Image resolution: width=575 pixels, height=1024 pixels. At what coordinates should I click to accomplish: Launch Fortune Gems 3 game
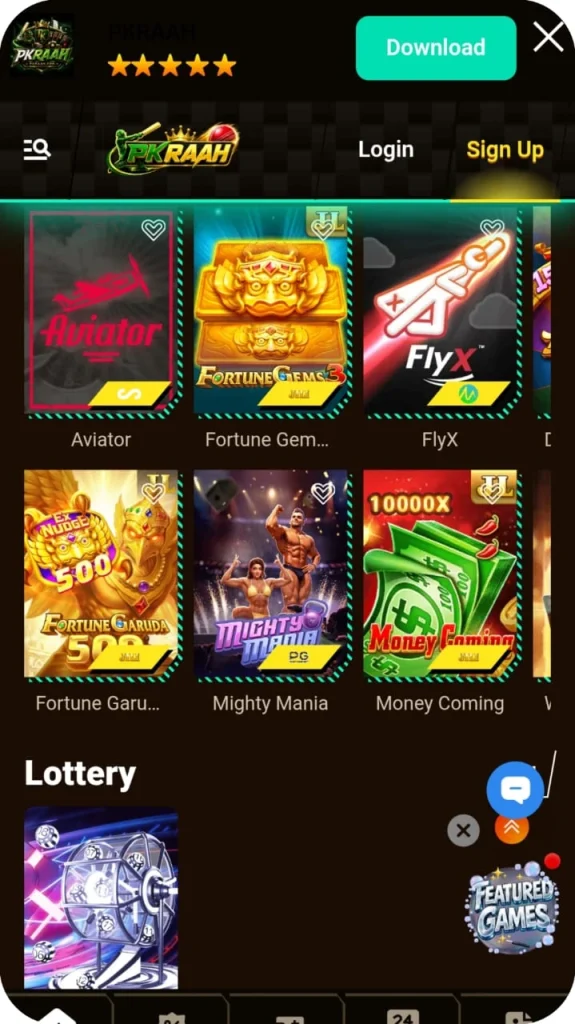point(271,312)
